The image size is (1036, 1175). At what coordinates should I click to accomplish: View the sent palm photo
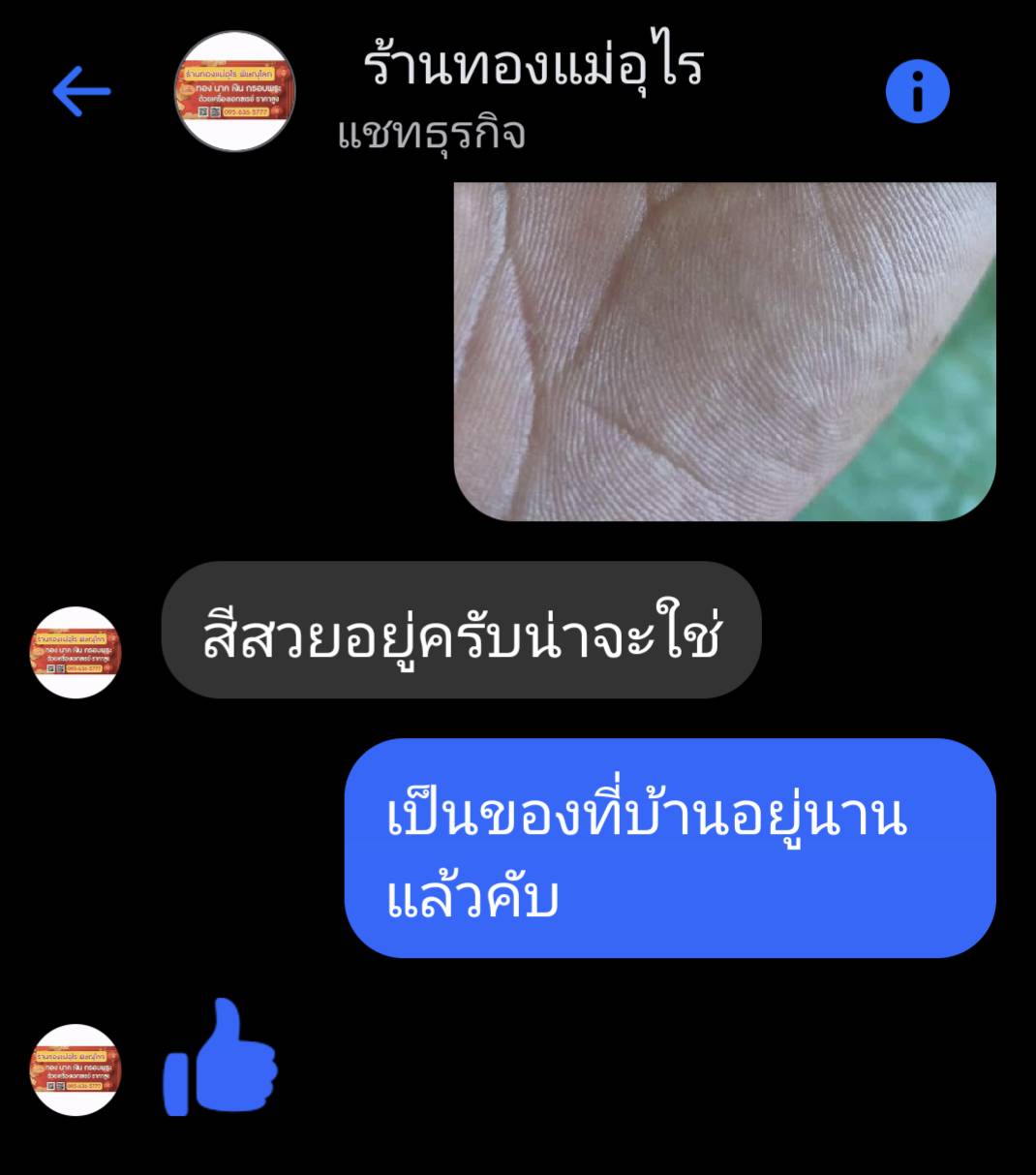(724, 351)
